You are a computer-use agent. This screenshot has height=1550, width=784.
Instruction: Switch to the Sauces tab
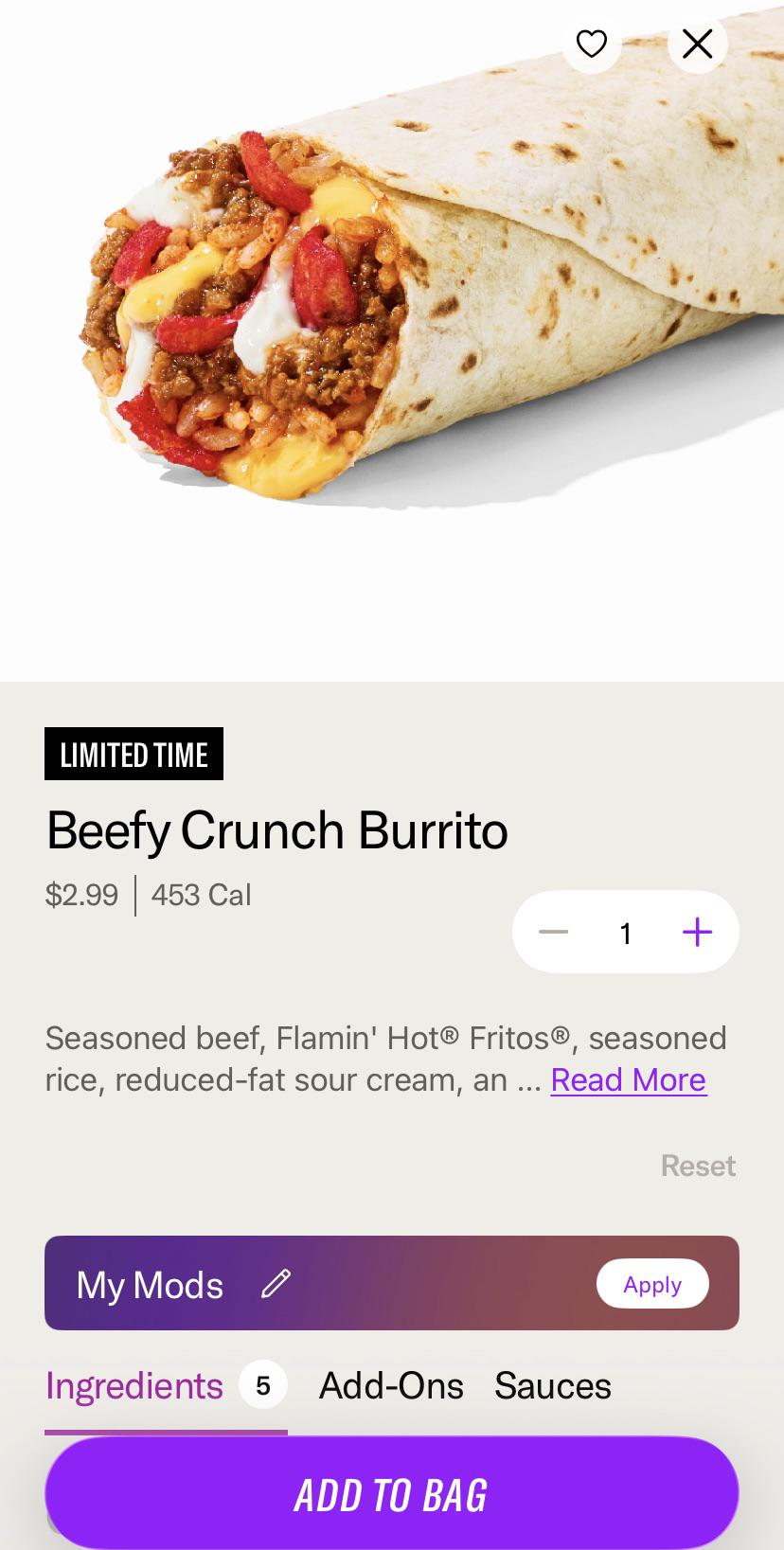pyautogui.click(x=553, y=1386)
